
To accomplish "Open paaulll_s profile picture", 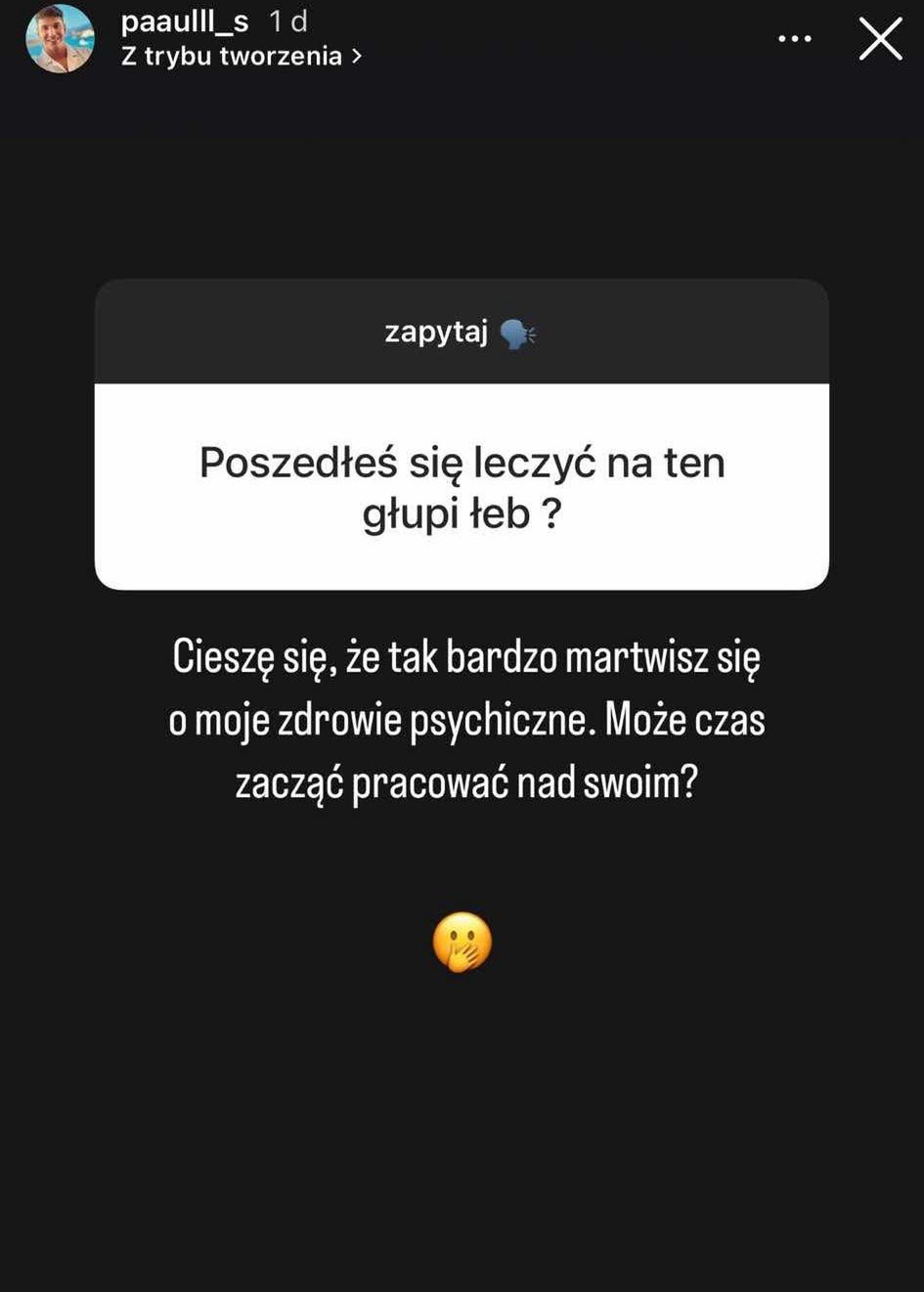I will [60, 39].
